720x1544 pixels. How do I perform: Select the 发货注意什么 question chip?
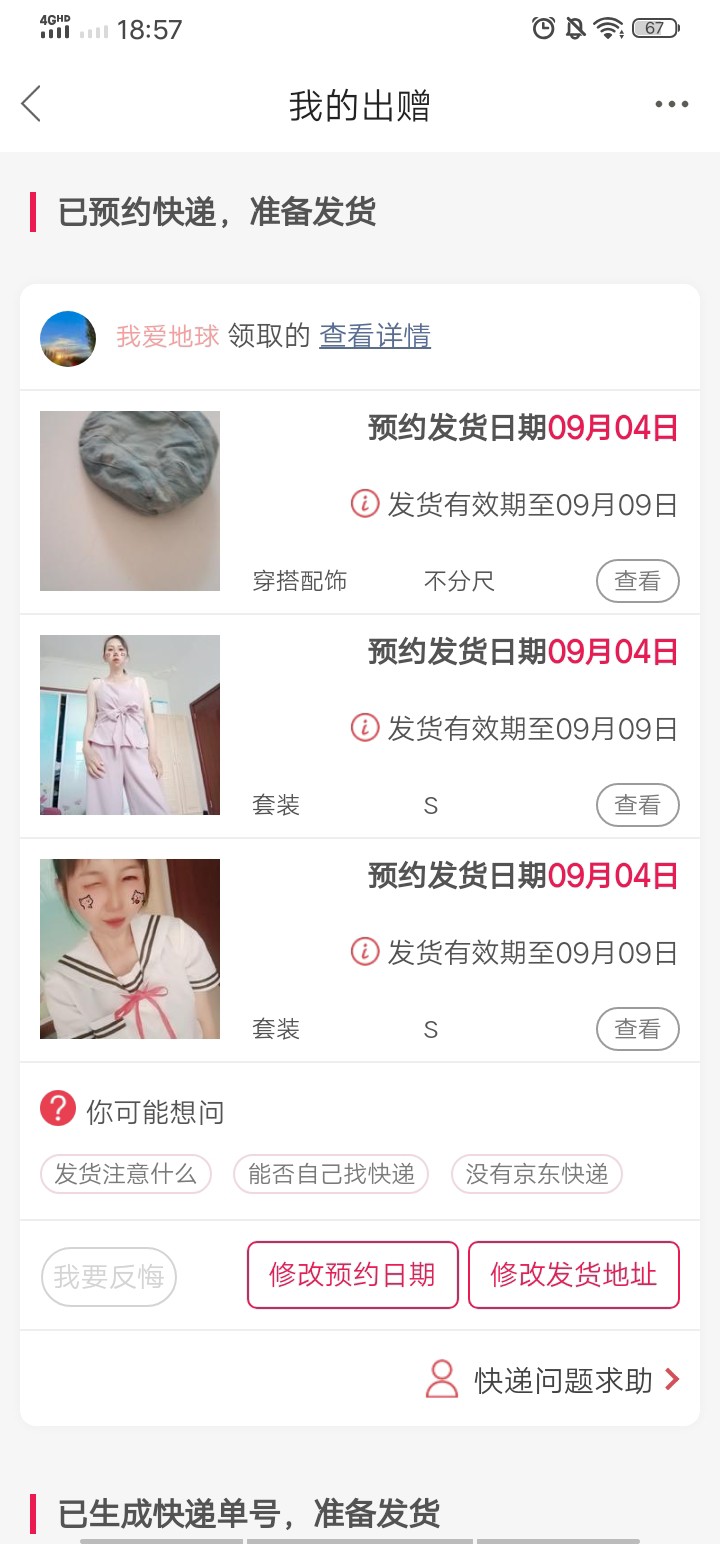(x=126, y=1174)
